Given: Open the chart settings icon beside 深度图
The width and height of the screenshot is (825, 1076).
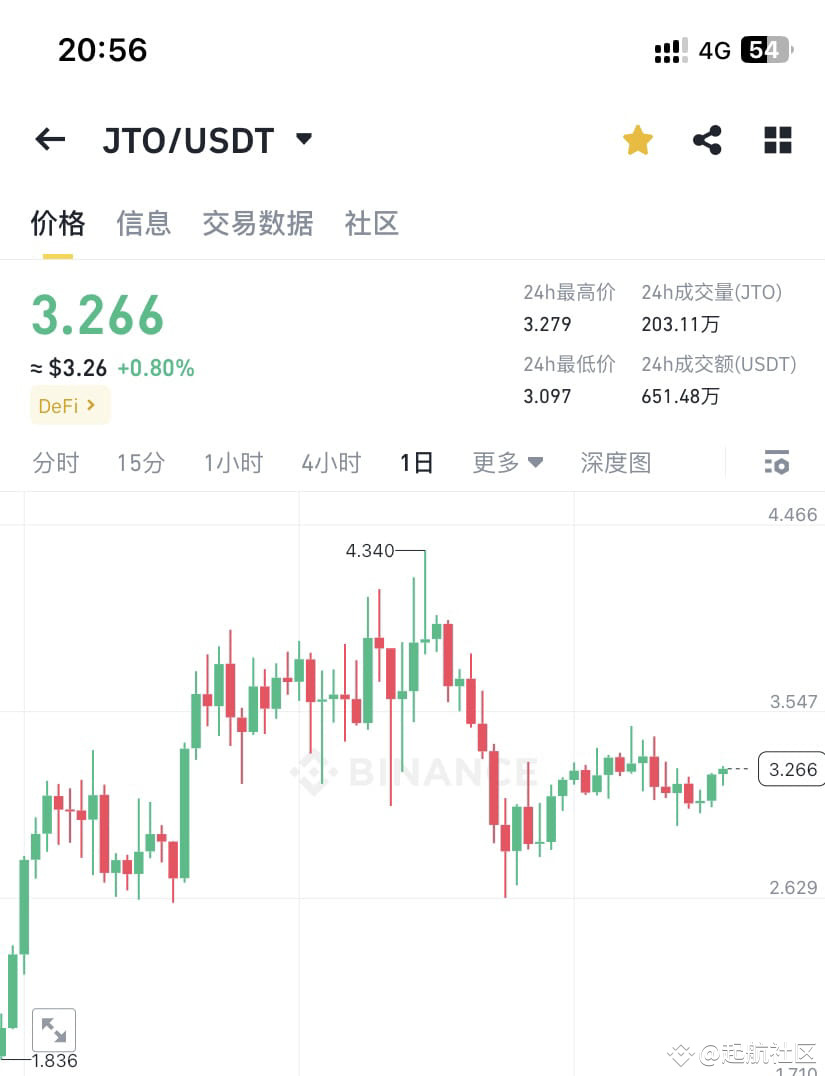Looking at the screenshot, I should (x=776, y=462).
